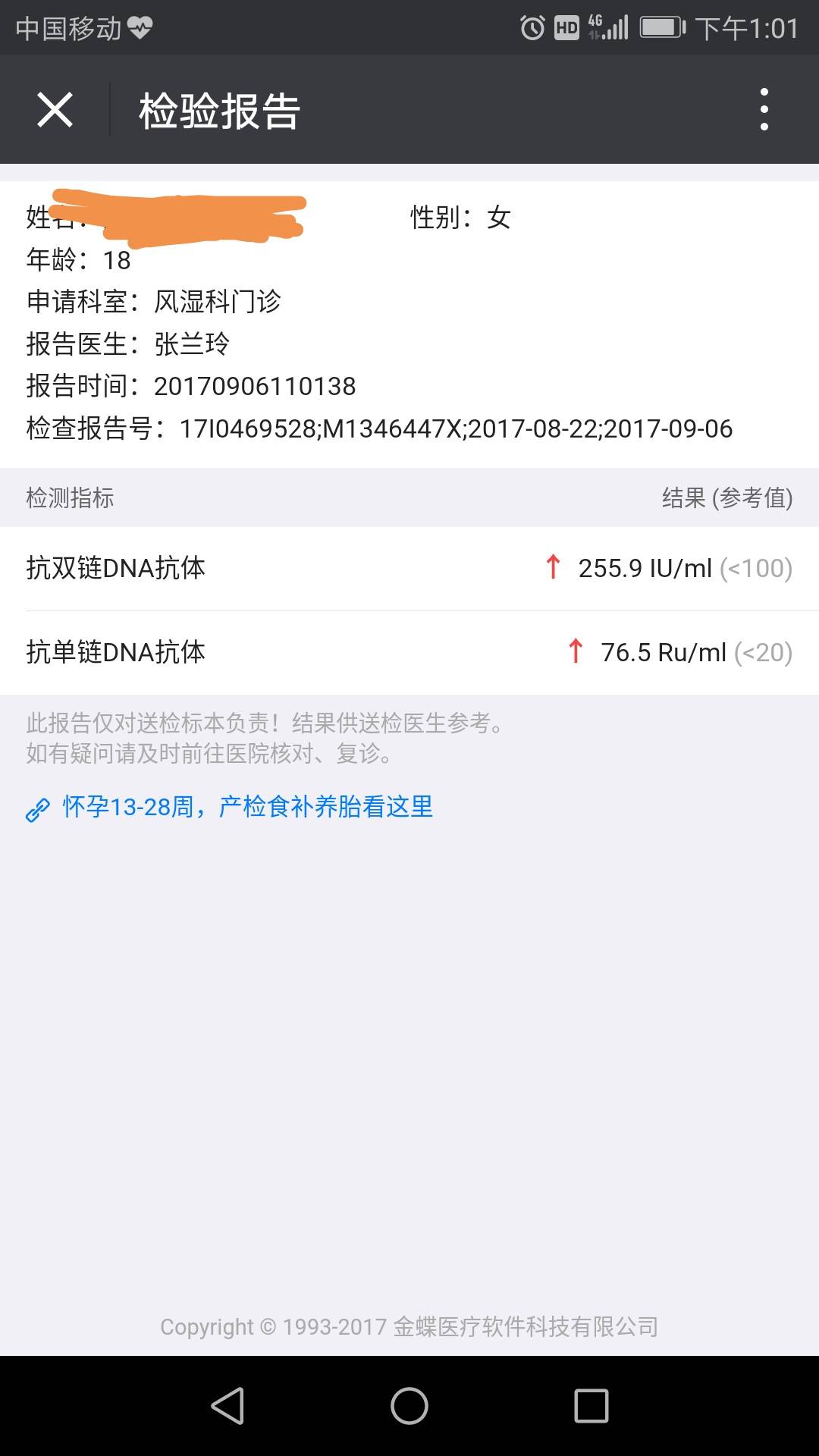
Task: Open the 怀孕13-28周 产检食补养胎 link
Action: (x=247, y=807)
